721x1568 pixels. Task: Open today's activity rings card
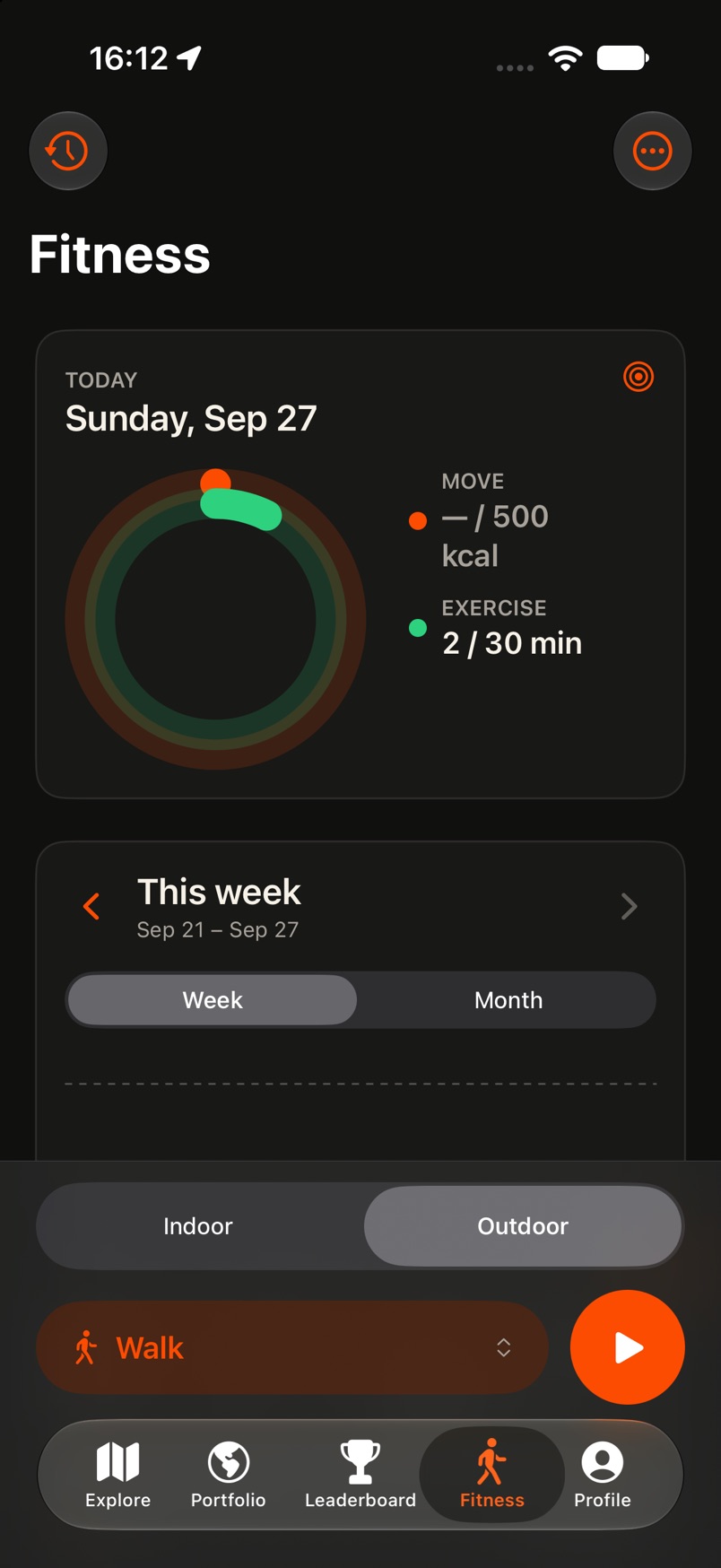360,564
